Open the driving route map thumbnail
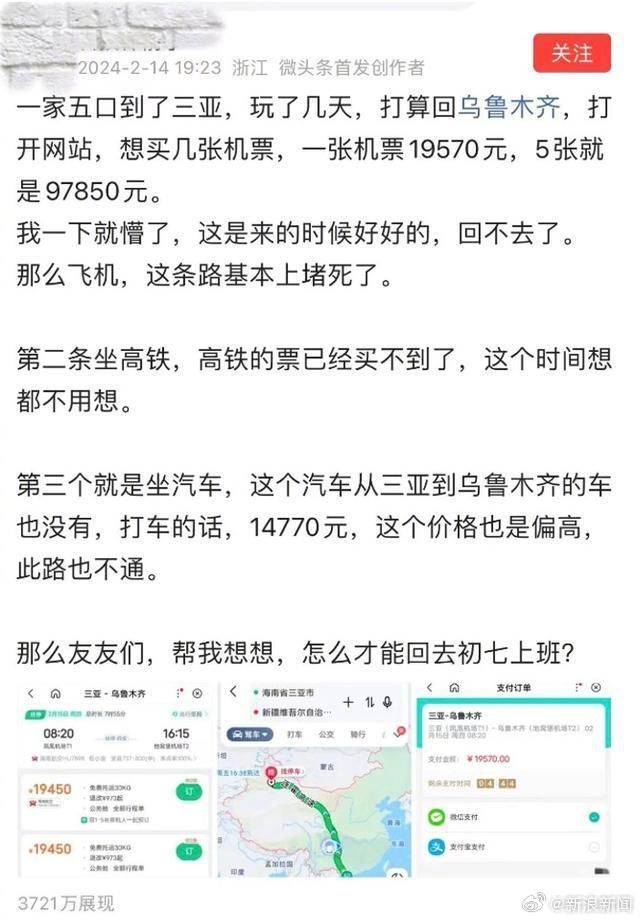 click(314, 780)
